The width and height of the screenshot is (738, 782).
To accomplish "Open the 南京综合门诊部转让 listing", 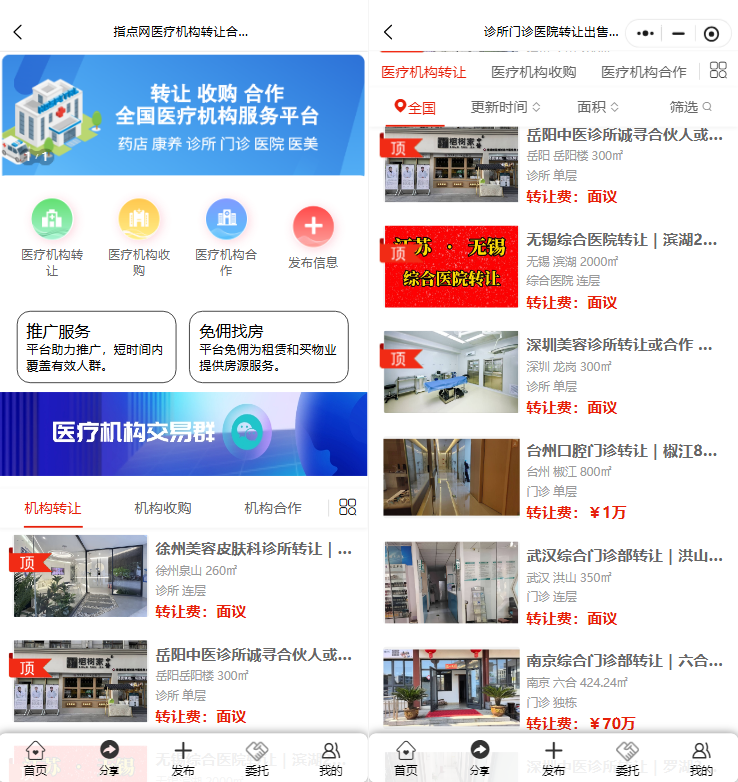I will click(x=623, y=661).
